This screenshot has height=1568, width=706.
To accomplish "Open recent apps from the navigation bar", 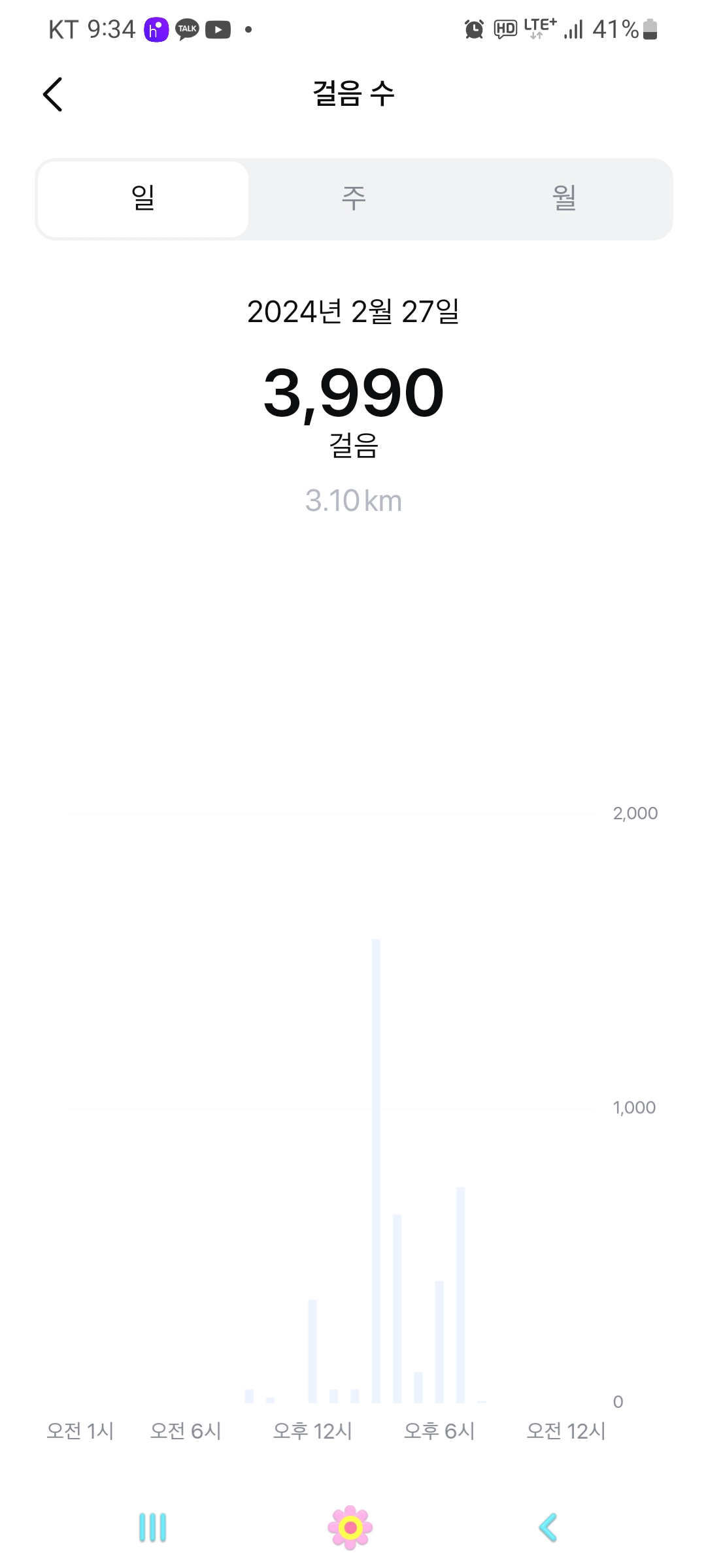I will (x=152, y=1527).
